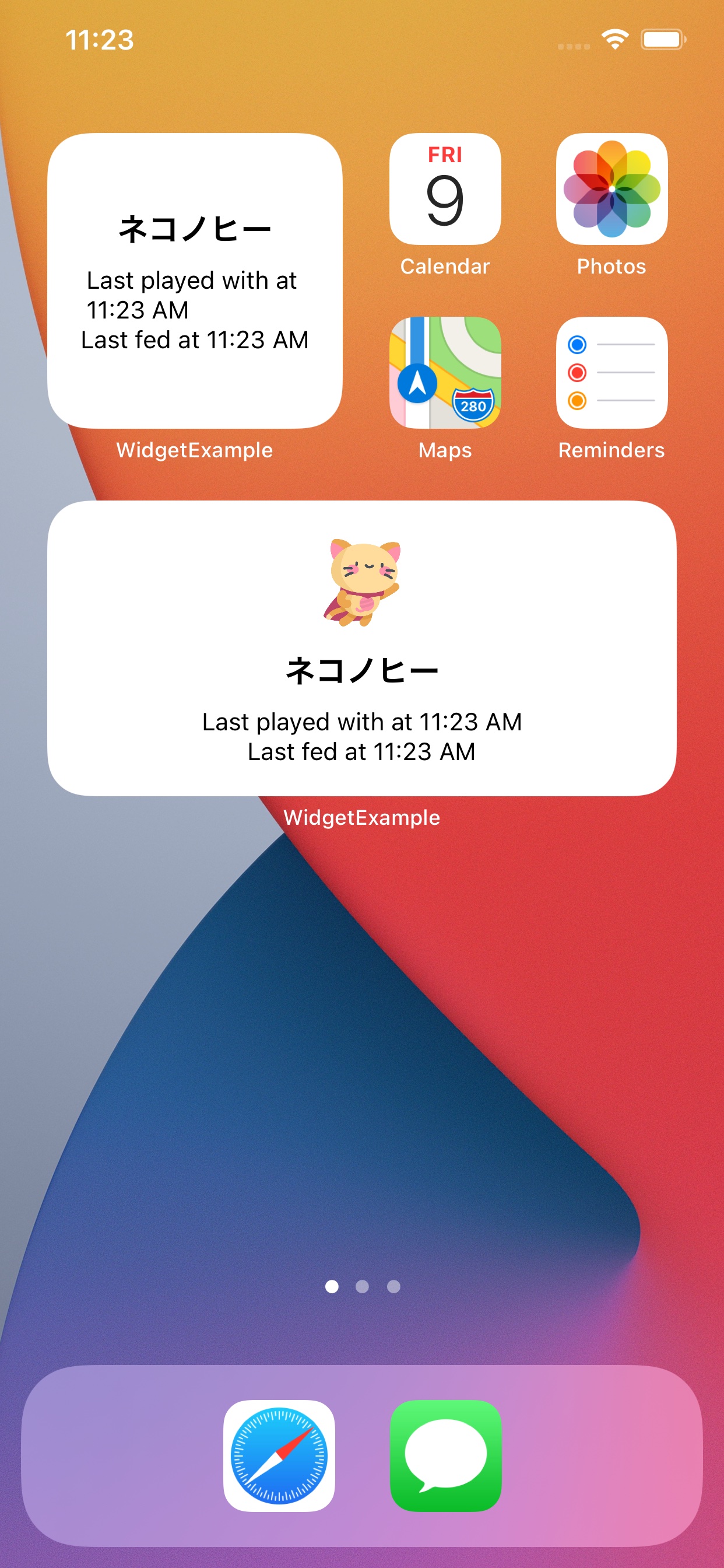
Task: Open the small WidgetExample widget
Action: [x=195, y=281]
